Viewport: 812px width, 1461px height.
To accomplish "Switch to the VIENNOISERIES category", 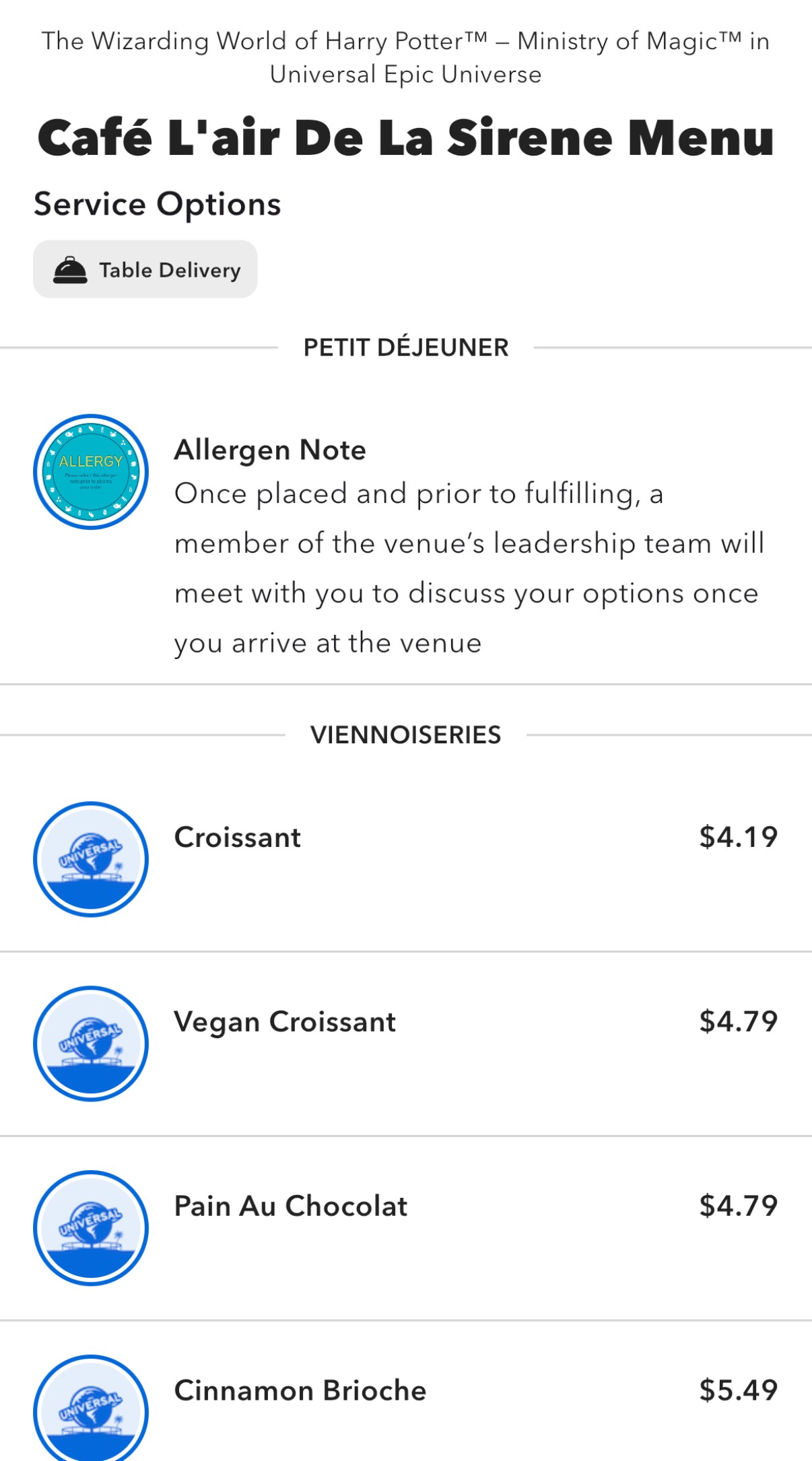I will pyautogui.click(x=406, y=735).
